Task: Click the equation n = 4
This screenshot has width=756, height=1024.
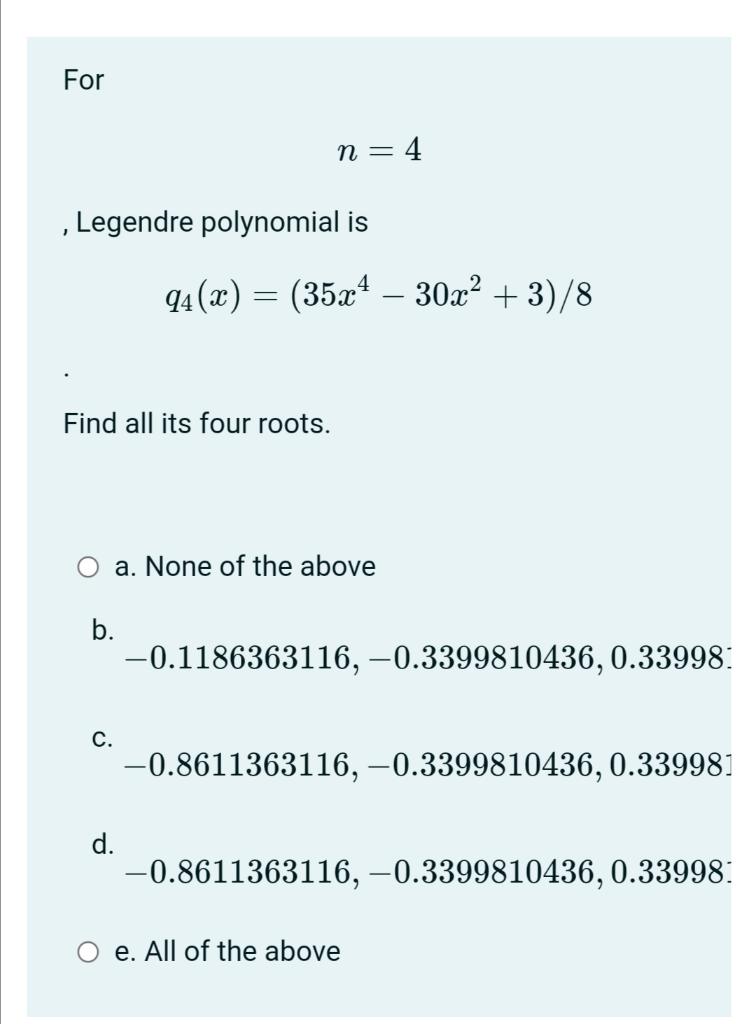Action: tap(378, 150)
